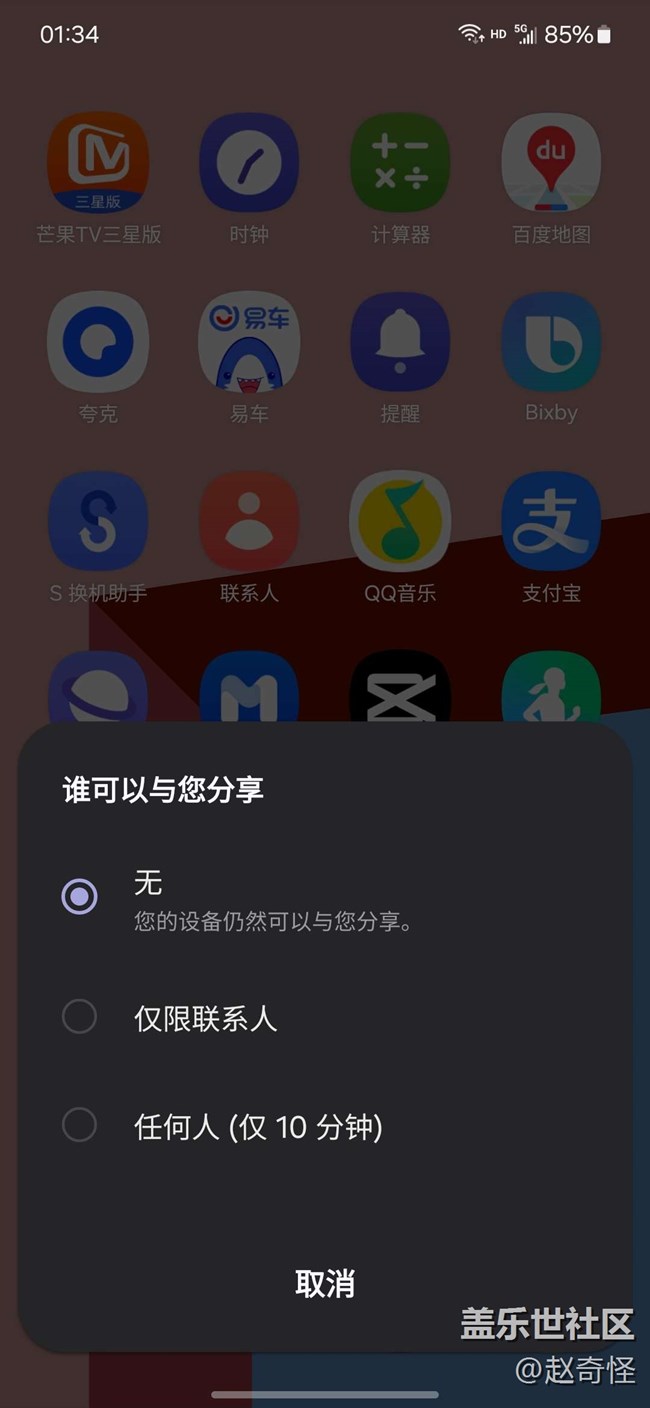Image resolution: width=650 pixels, height=1408 pixels.
Task: Choose 仅限联系人 (contacts only)
Action: 80,1017
